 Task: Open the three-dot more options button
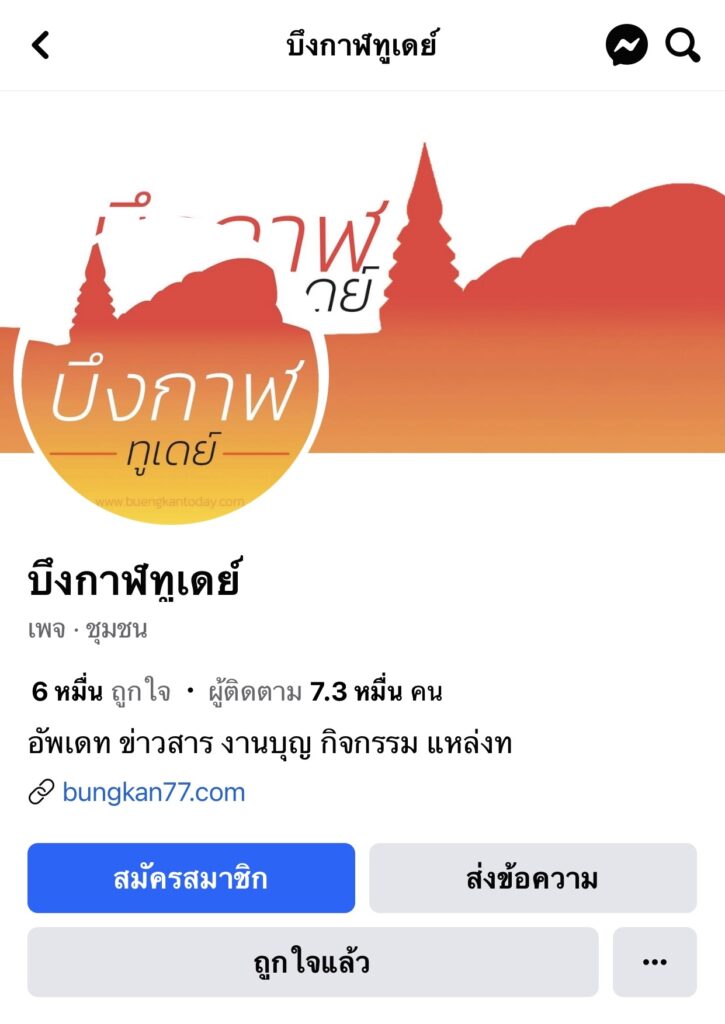click(x=654, y=962)
